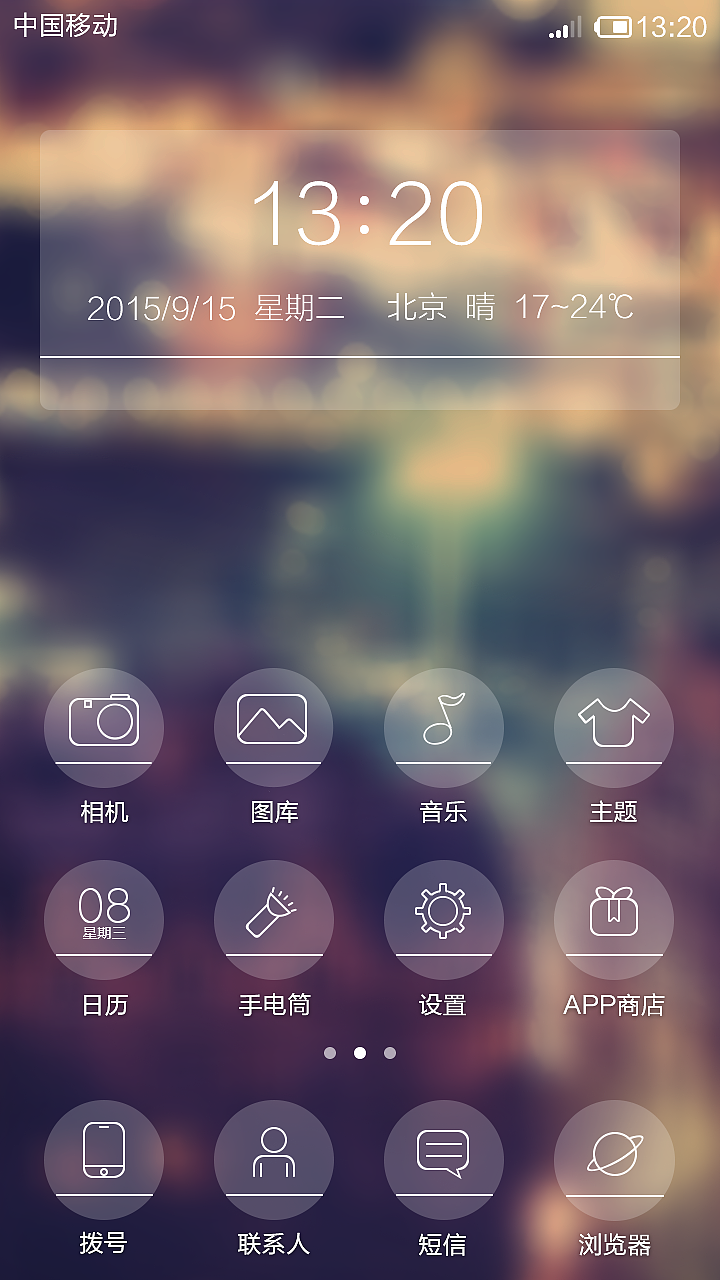This screenshot has width=720, height=1280.
Task: Launch the 音乐 (Music) app
Action: pos(444,727)
